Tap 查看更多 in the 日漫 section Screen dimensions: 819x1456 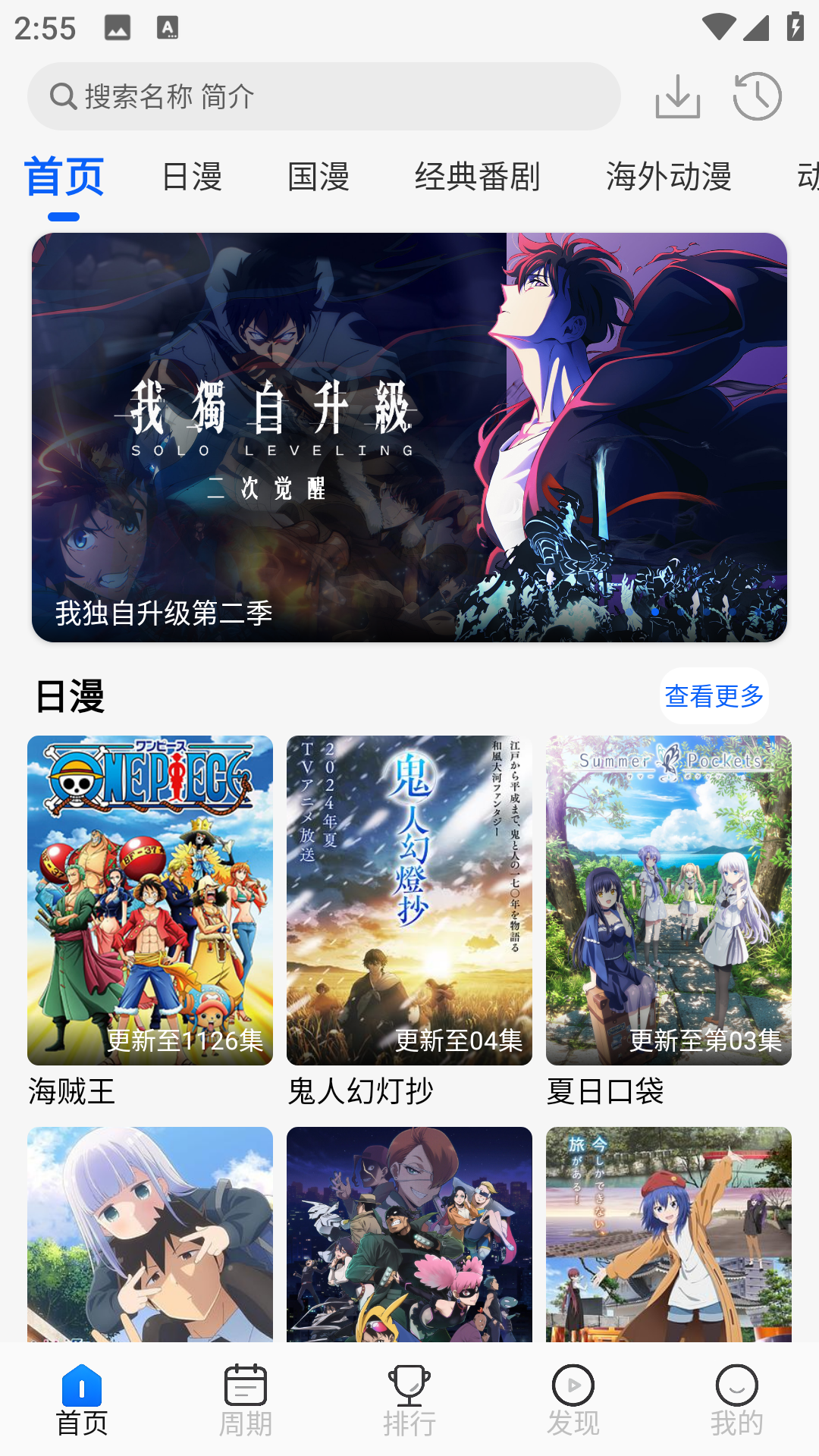click(x=714, y=695)
